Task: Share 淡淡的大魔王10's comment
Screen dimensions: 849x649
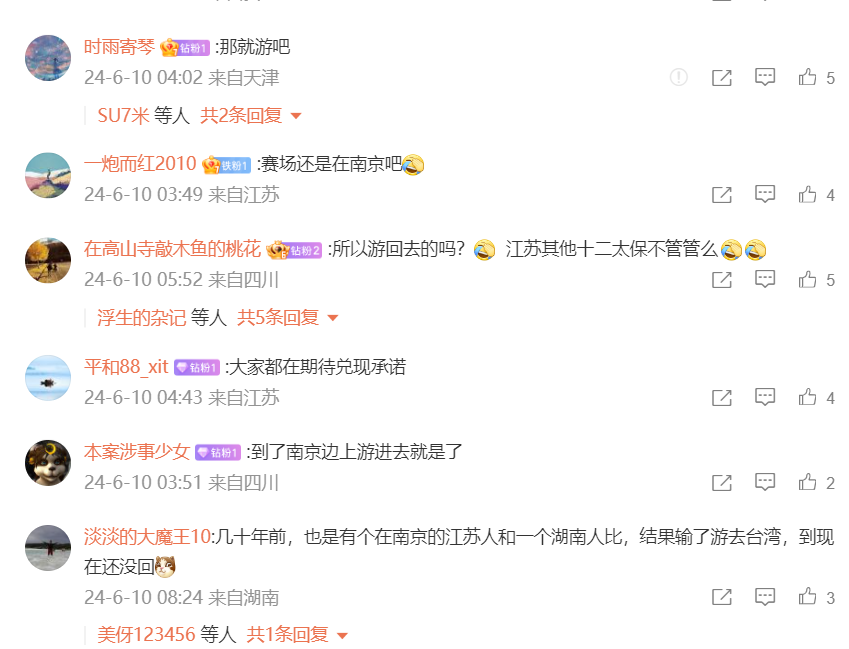Action: click(722, 598)
